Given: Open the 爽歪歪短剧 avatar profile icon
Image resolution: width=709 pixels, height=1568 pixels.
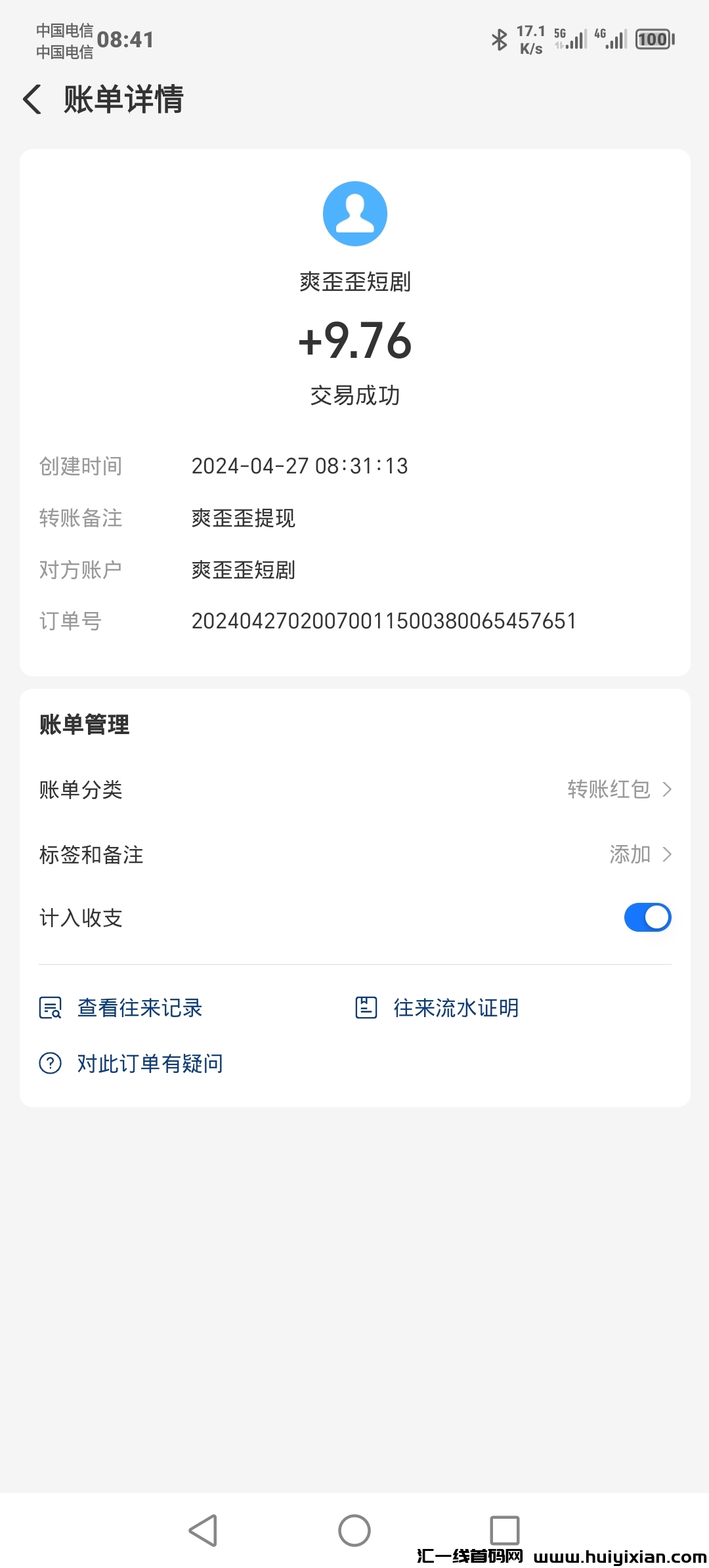Looking at the screenshot, I should (354, 213).
